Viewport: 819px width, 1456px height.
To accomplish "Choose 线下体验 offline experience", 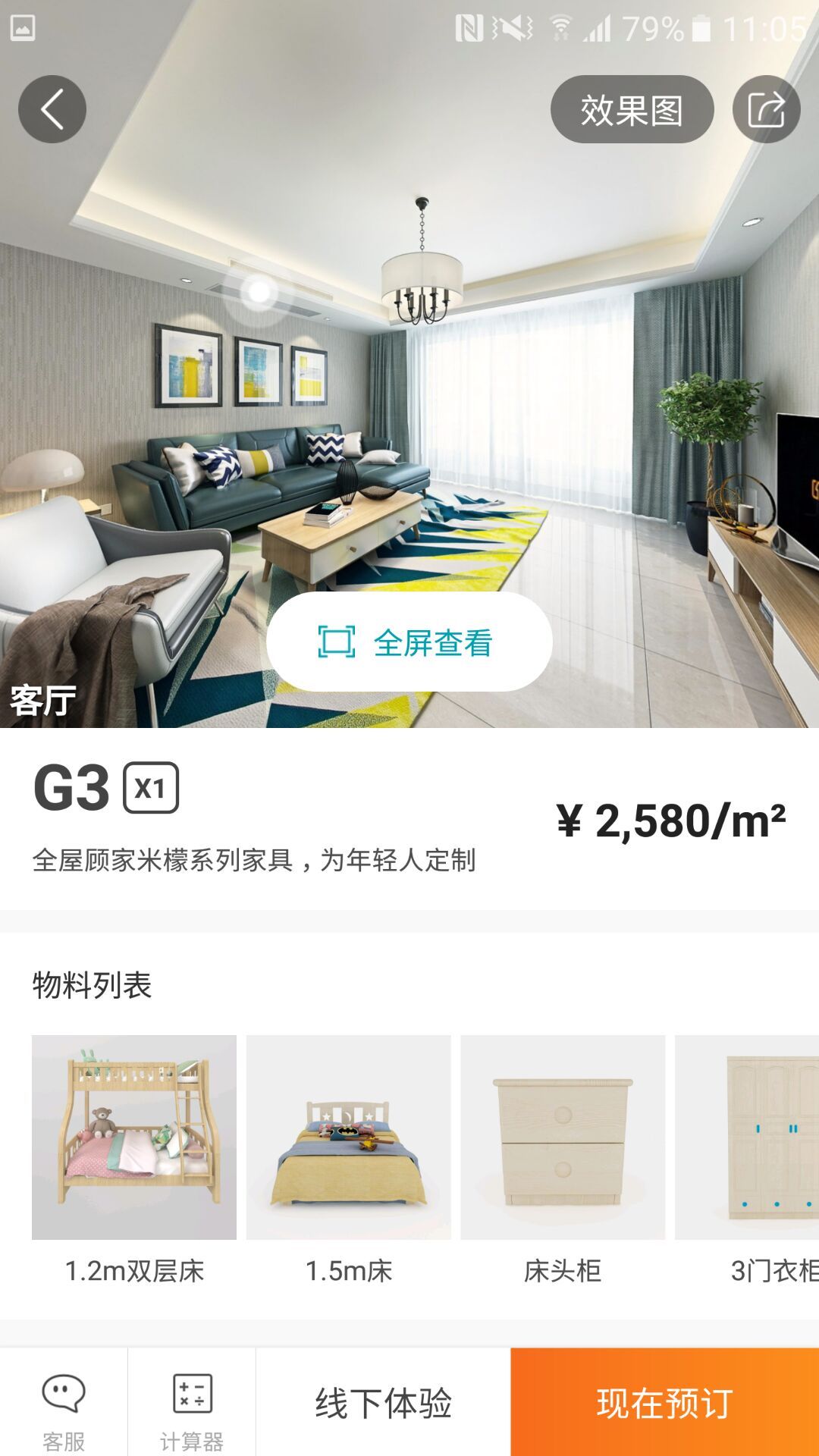I will click(383, 1403).
